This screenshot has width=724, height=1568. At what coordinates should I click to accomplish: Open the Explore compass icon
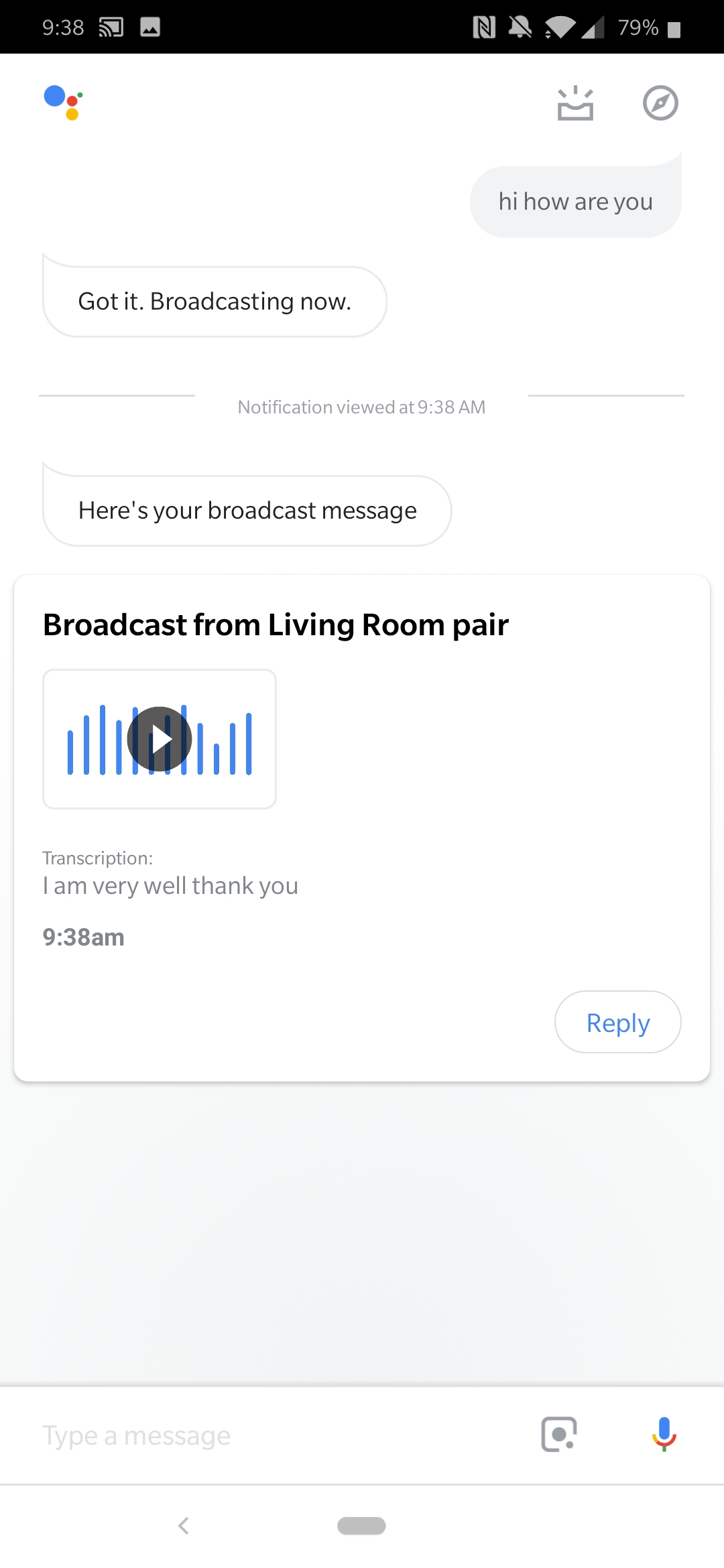[x=660, y=103]
